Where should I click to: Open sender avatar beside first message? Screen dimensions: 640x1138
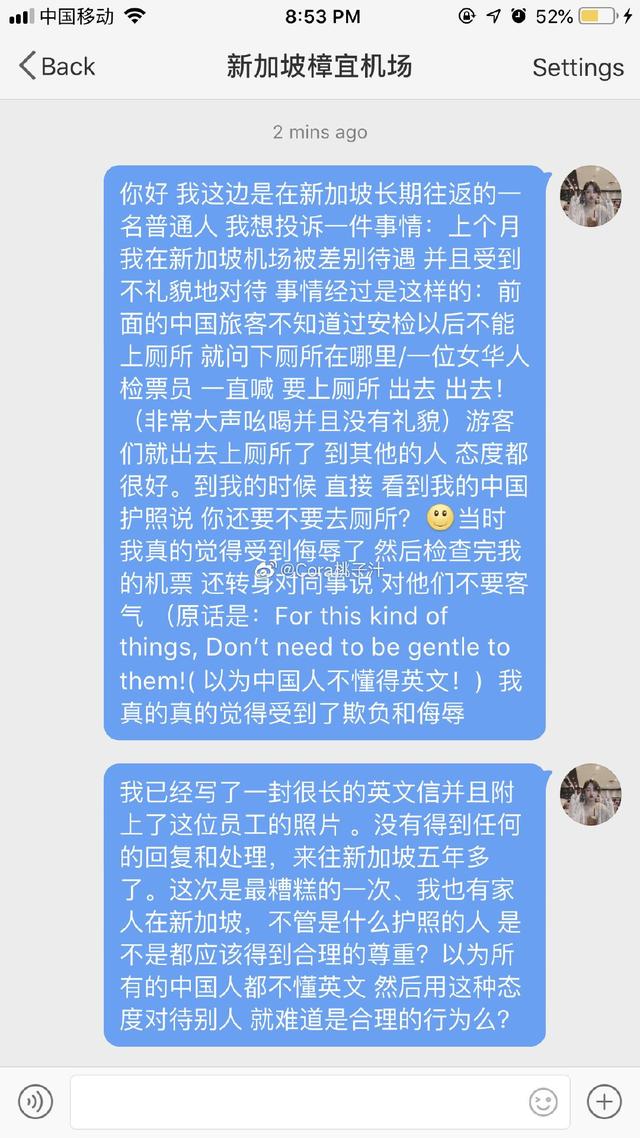[590, 196]
